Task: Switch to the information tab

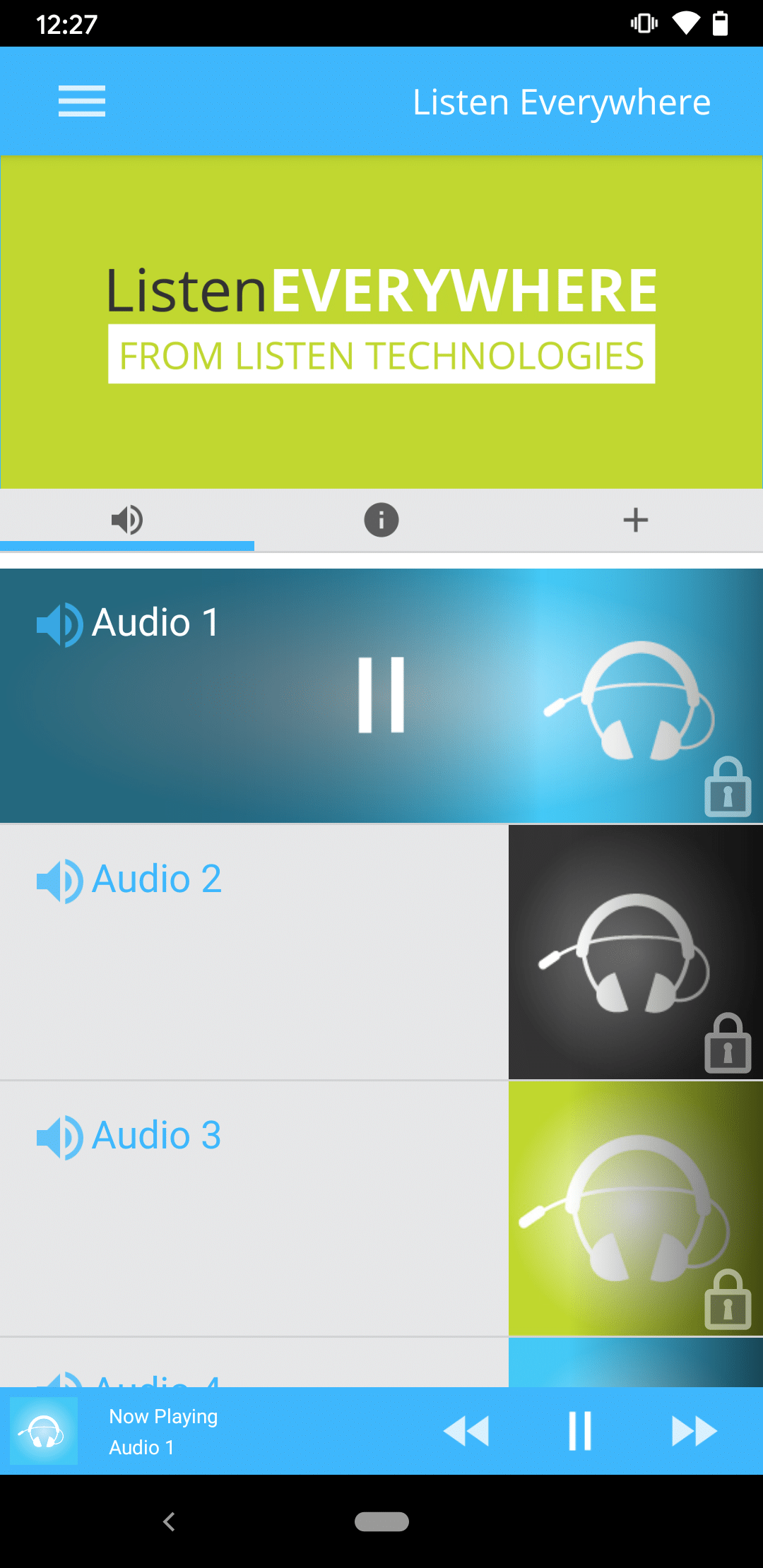Action: 381,519
